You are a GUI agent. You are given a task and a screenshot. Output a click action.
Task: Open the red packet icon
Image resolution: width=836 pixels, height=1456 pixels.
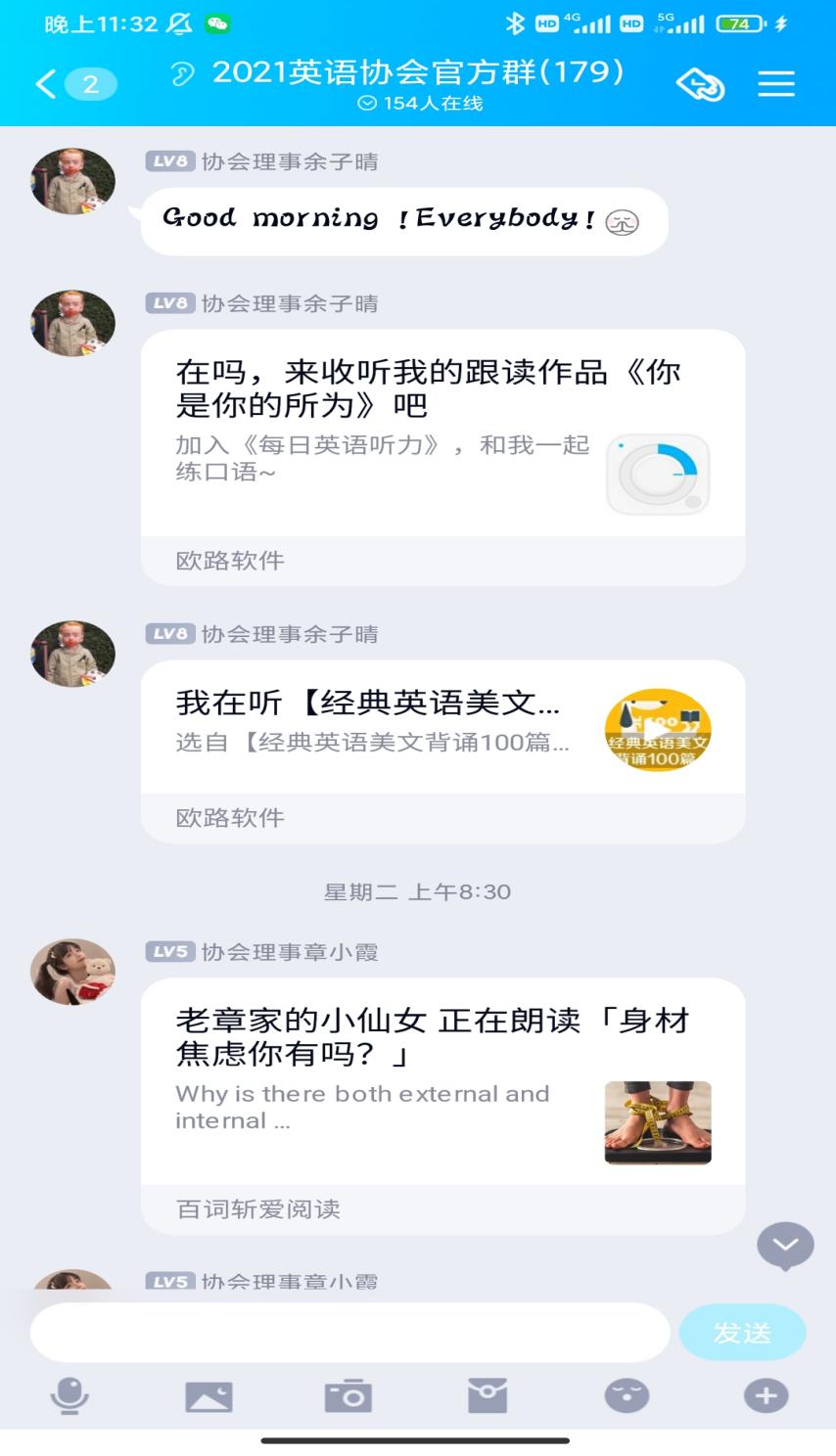click(488, 1396)
